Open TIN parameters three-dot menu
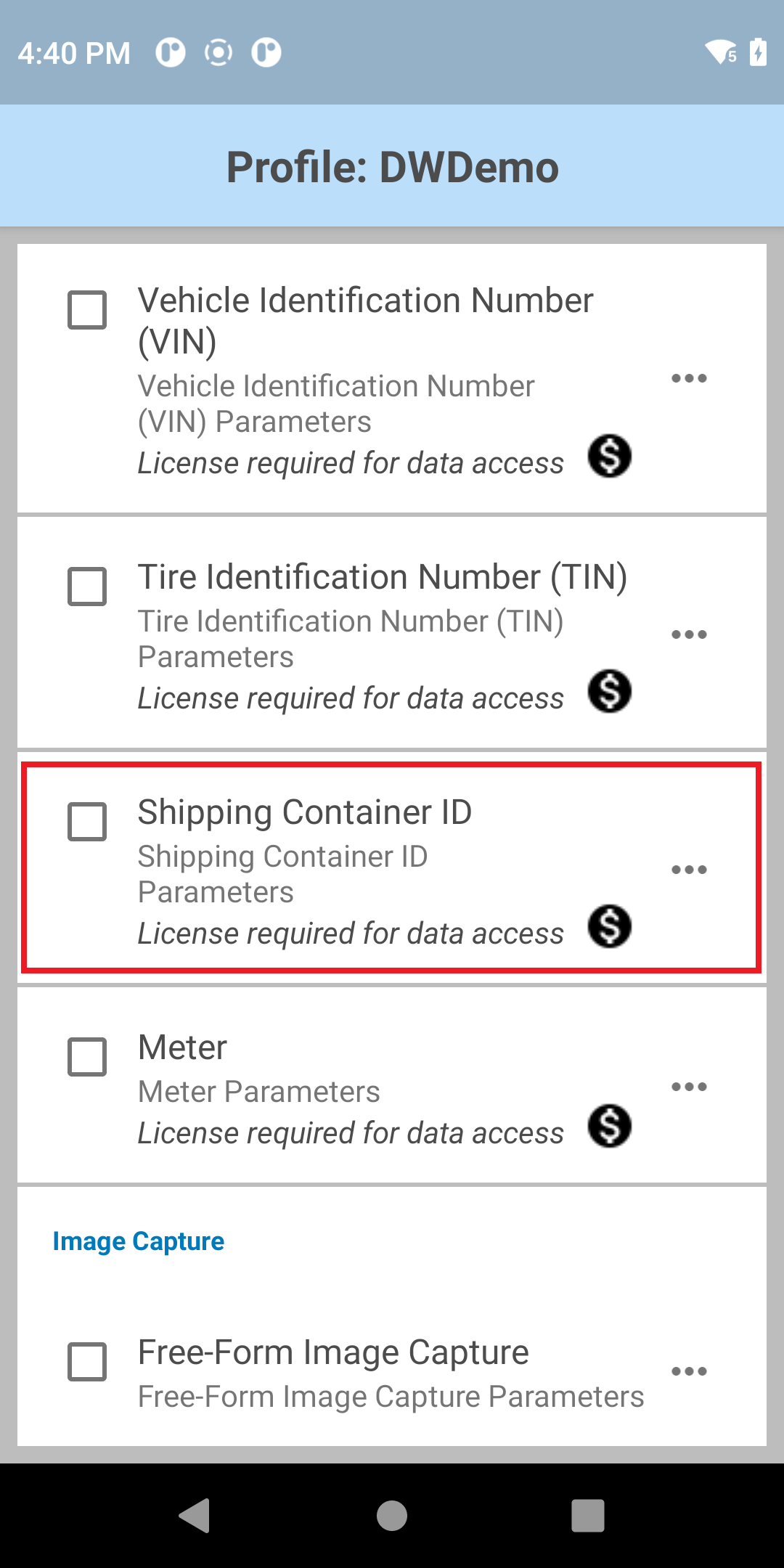Screen dimensions: 784x1568 tap(689, 634)
